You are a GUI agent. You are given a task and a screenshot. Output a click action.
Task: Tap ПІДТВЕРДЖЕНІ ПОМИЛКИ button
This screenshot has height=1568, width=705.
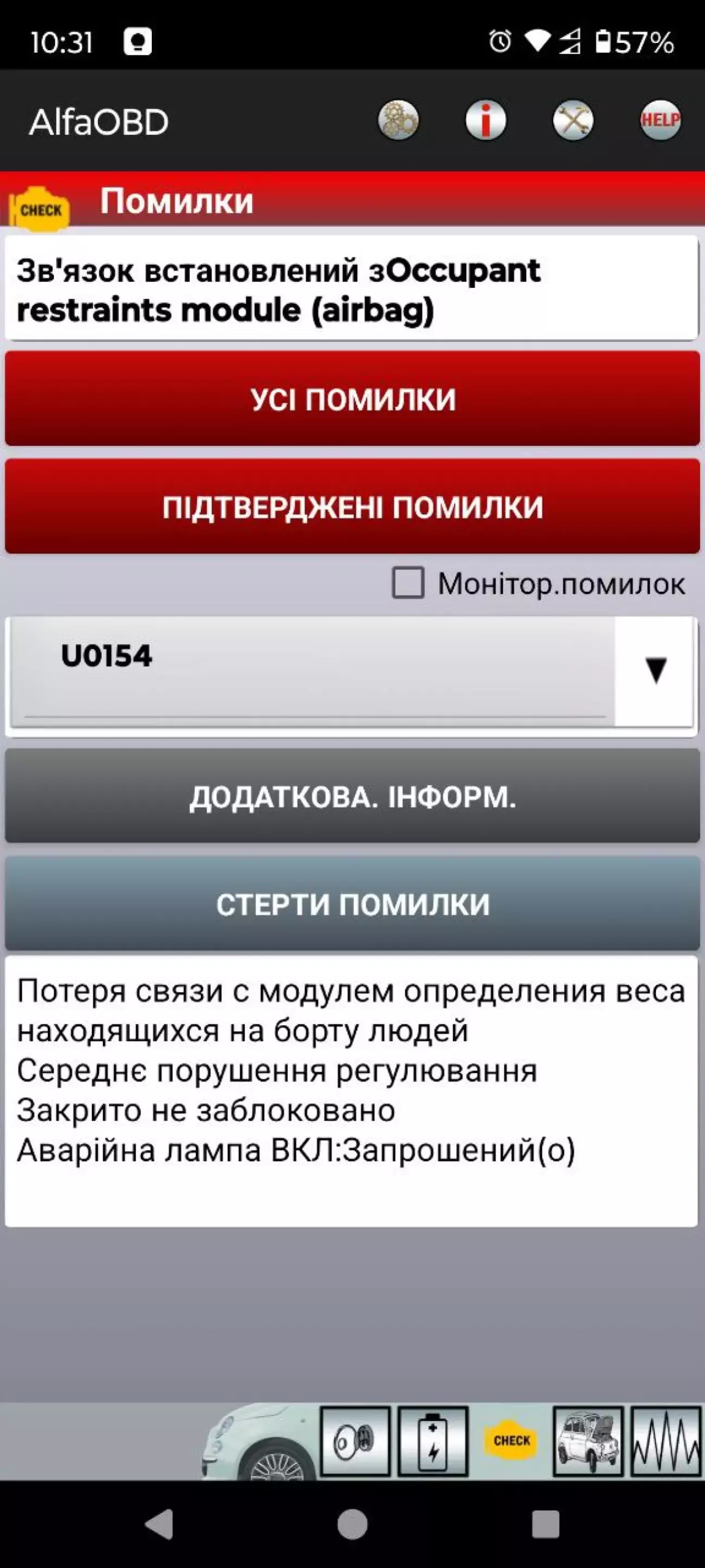click(x=352, y=507)
